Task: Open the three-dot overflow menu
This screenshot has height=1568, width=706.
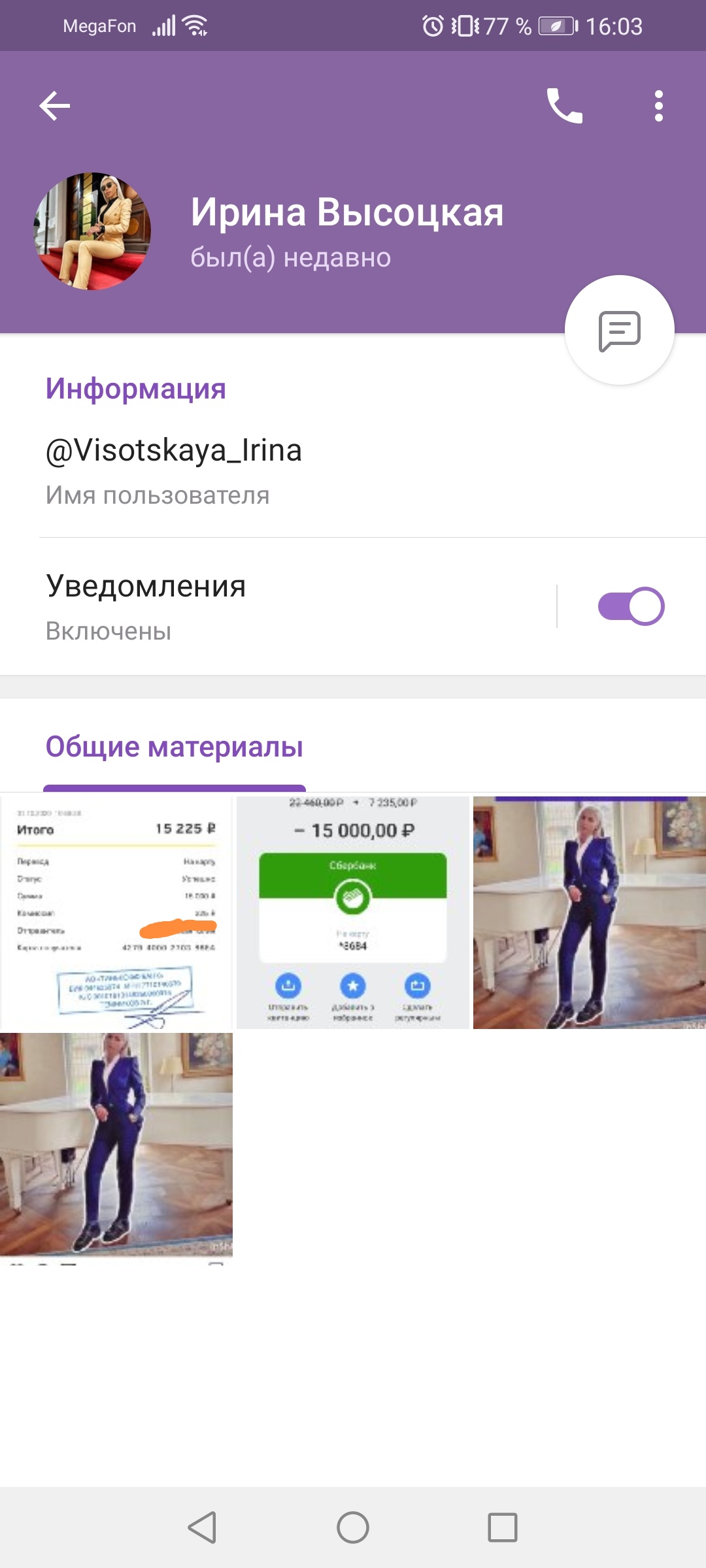Action: [658, 106]
